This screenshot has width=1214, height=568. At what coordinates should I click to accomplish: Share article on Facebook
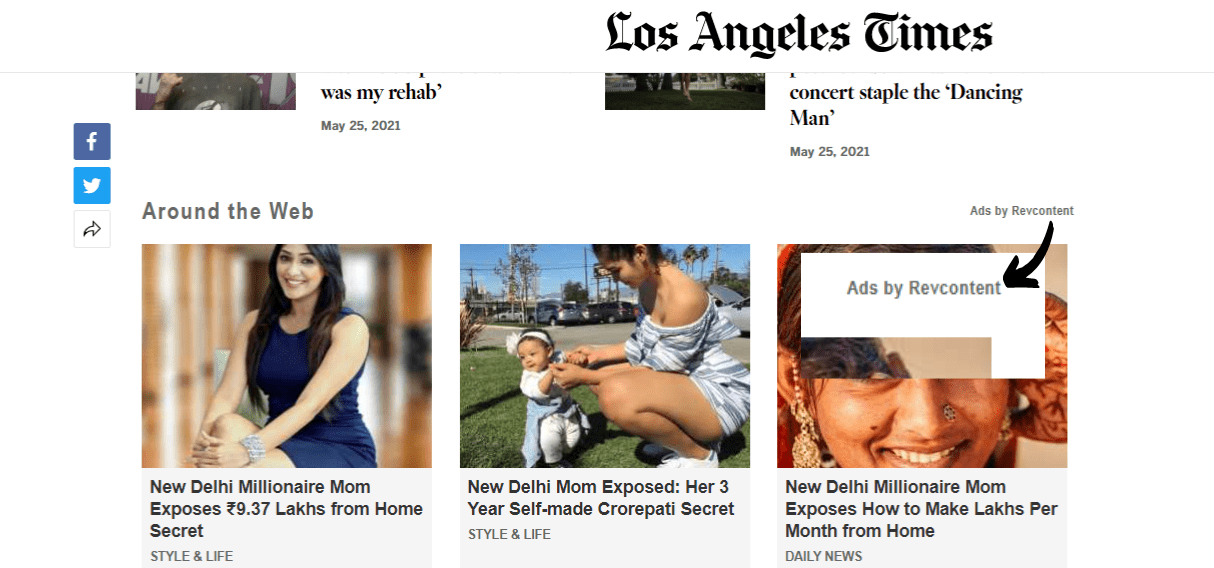(92, 142)
